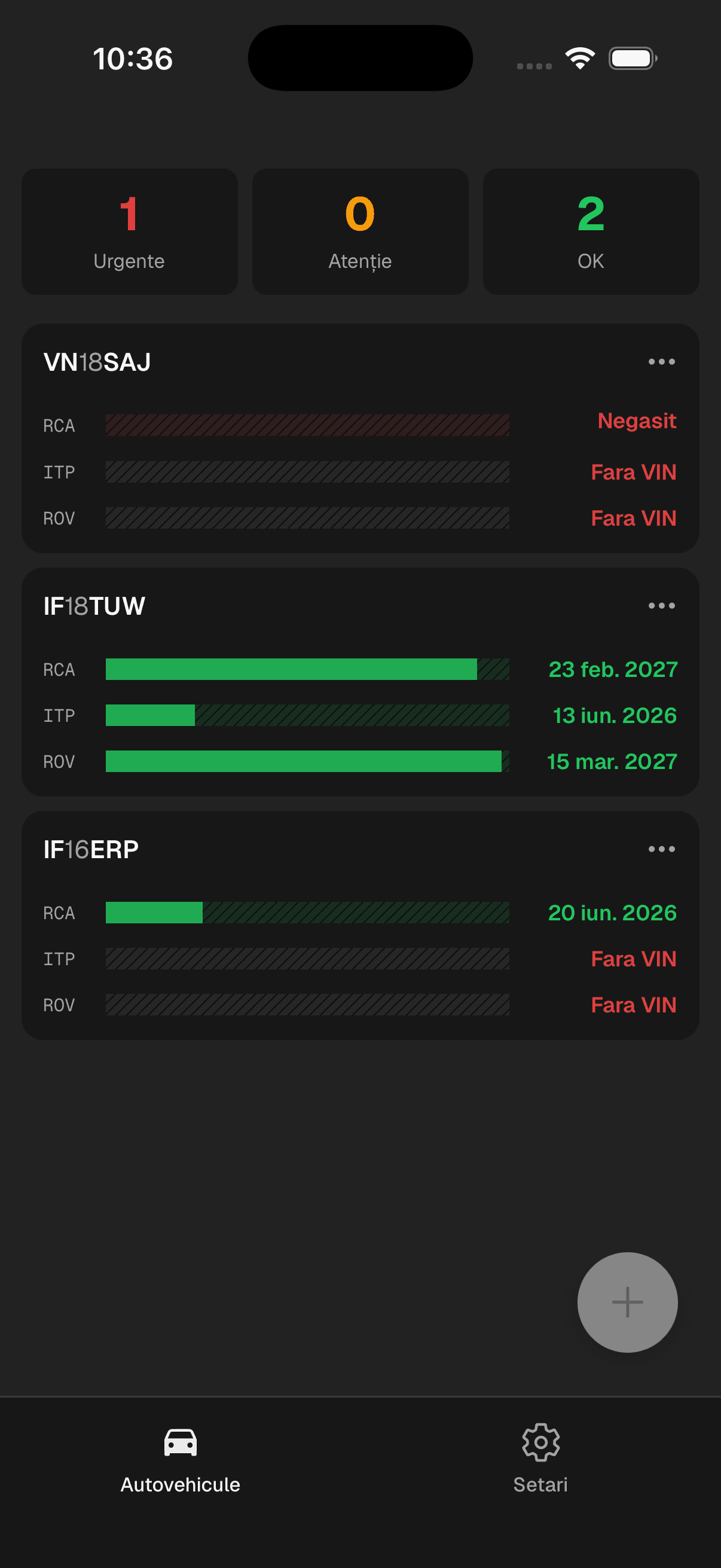Tap the ITP date 13 iun. 2026
721x1568 pixels.
615,716
